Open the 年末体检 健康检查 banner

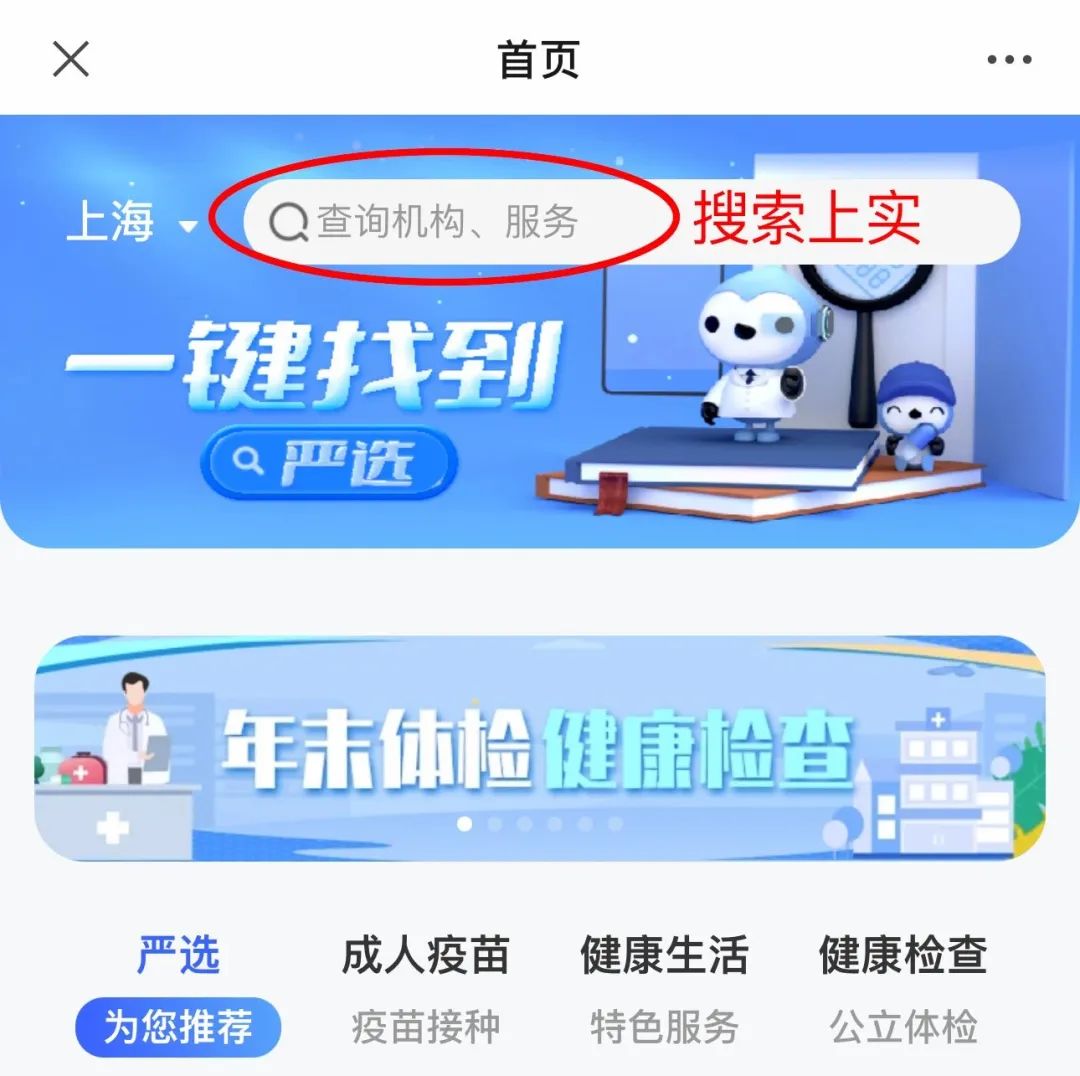[x=540, y=748]
